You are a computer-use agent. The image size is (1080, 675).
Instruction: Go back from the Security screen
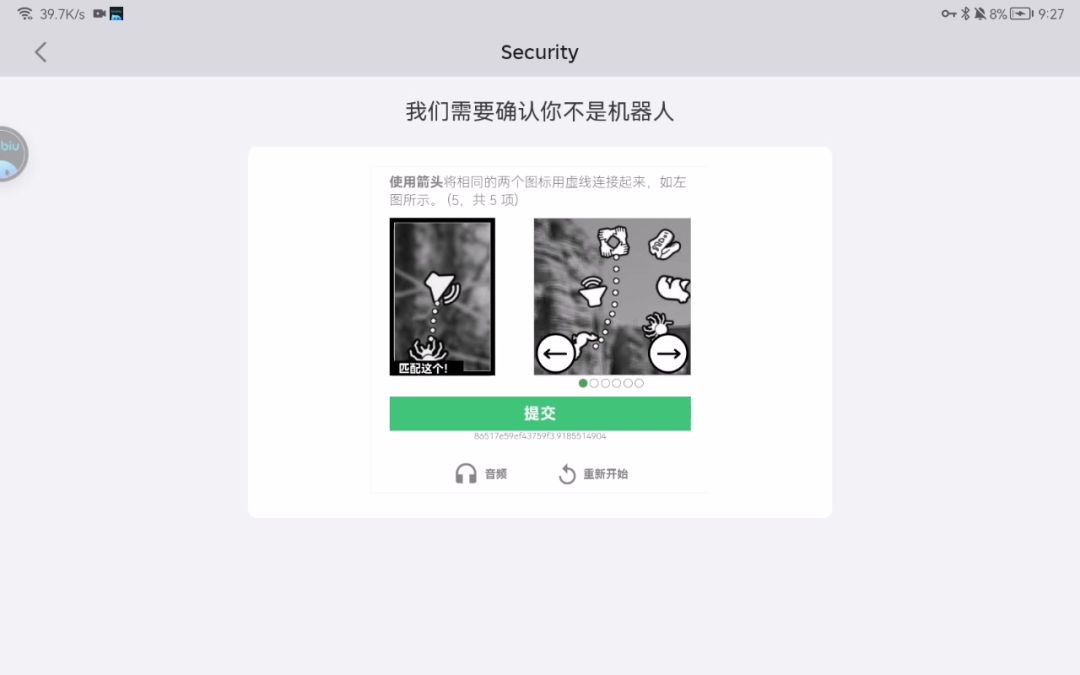[40, 52]
